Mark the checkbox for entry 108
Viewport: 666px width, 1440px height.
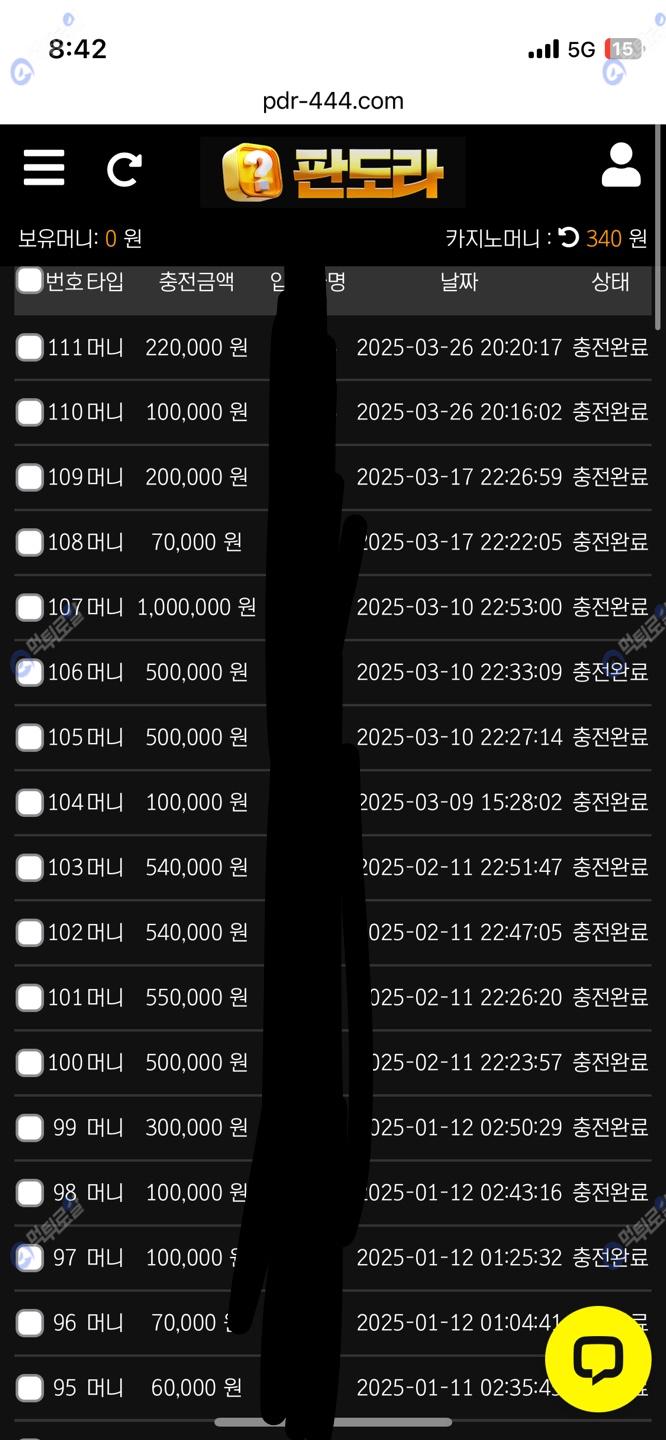point(30,542)
